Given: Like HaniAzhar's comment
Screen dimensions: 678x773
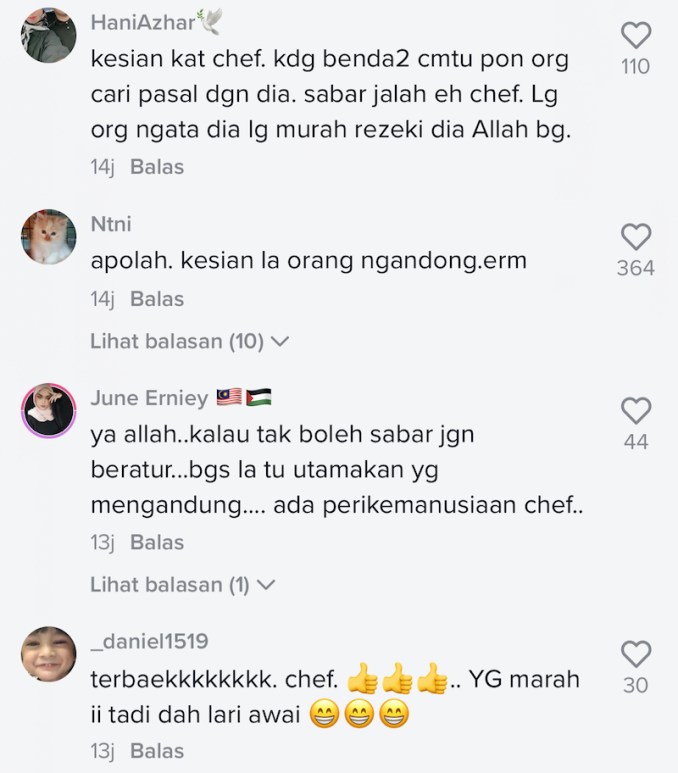Looking at the screenshot, I should click(636, 37).
